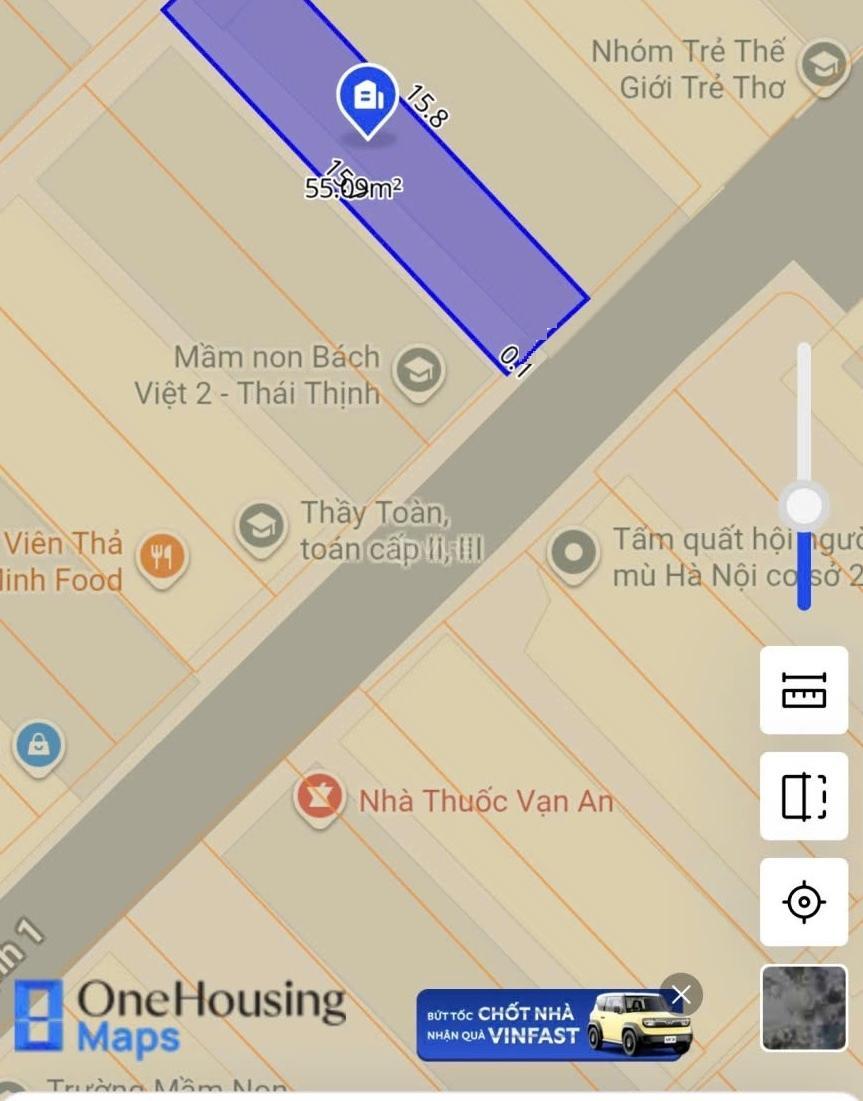The image size is (863, 1101).
Task: Open Thầy Toàn toán cấp II, III marker
Action: tap(261, 527)
